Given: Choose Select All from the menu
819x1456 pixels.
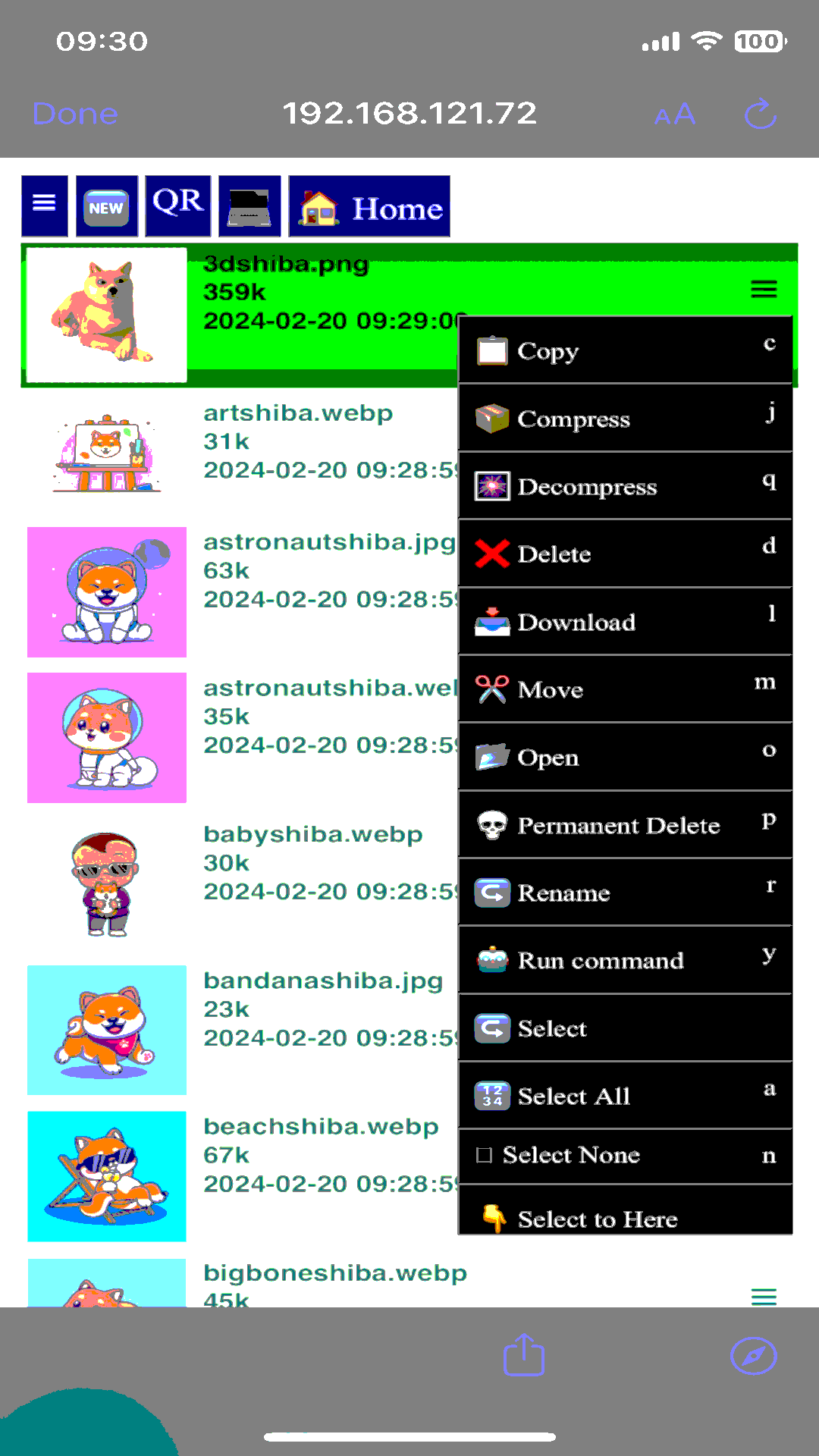Looking at the screenshot, I should coord(625,1096).
